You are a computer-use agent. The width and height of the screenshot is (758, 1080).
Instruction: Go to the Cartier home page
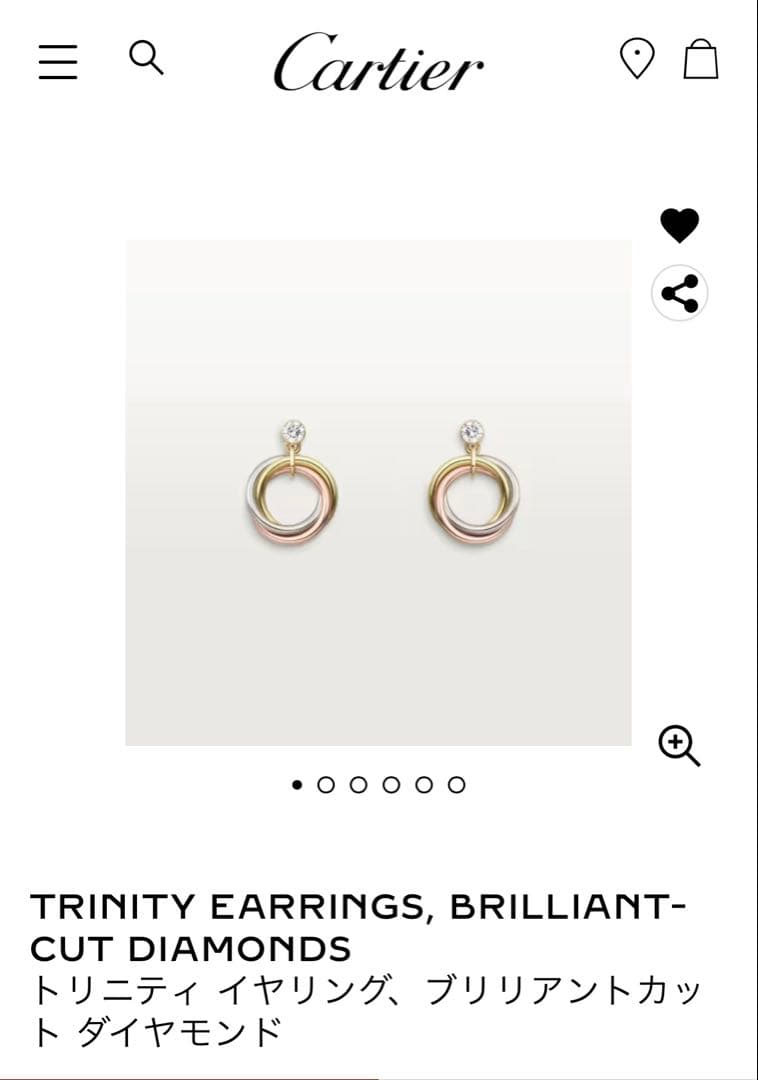(378, 62)
